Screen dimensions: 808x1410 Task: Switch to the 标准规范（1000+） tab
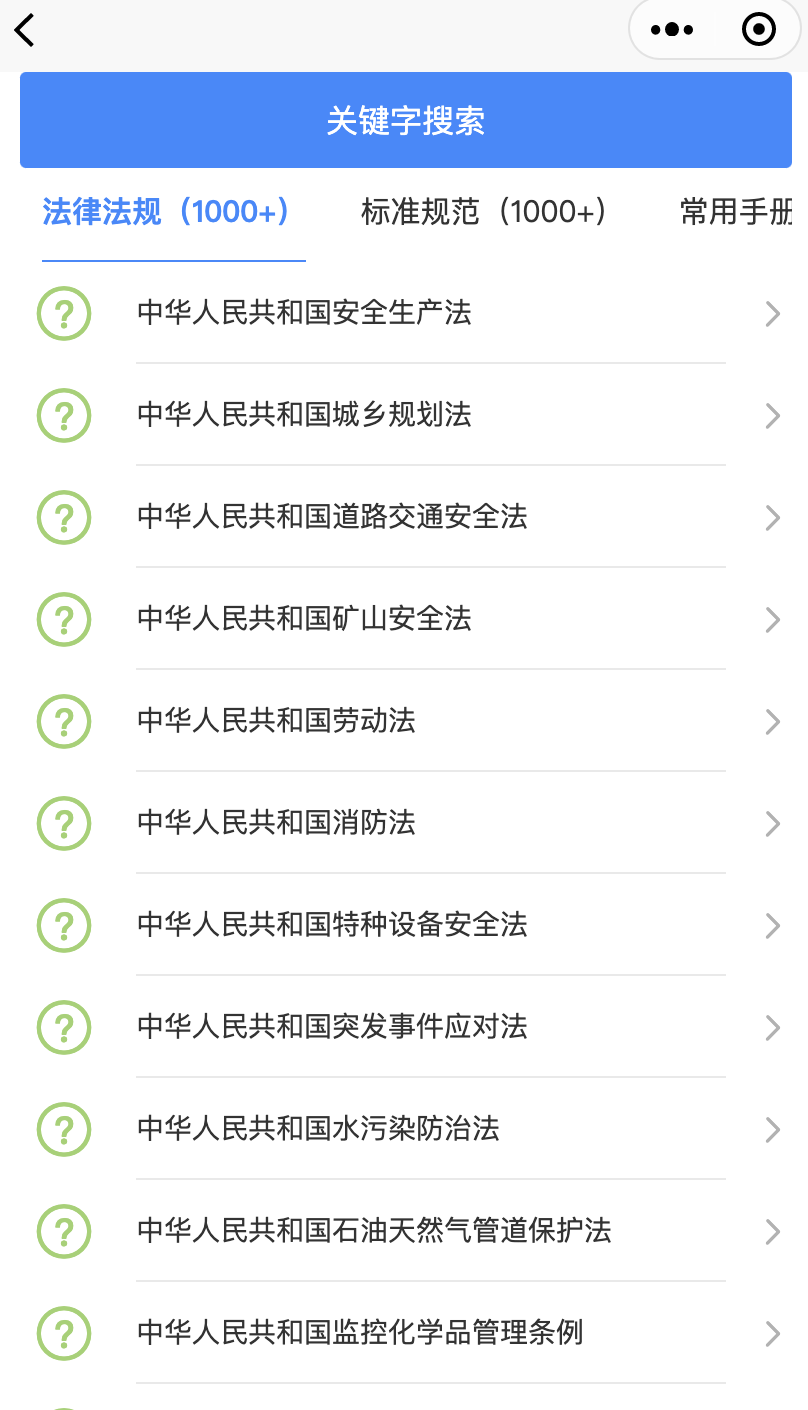click(x=484, y=212)
